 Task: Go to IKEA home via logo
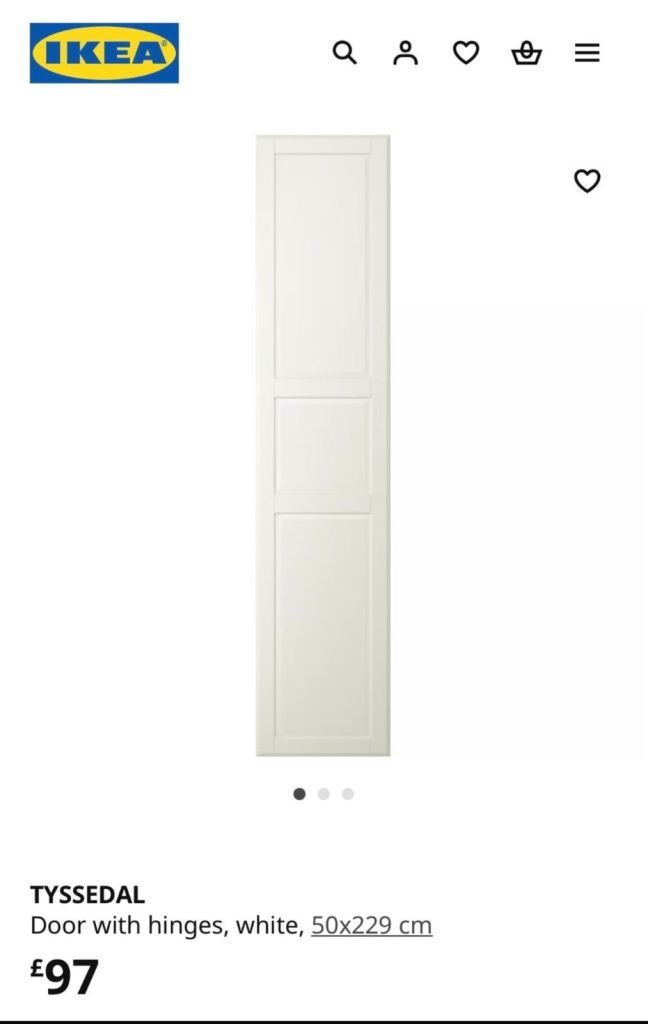coord(104,53)
